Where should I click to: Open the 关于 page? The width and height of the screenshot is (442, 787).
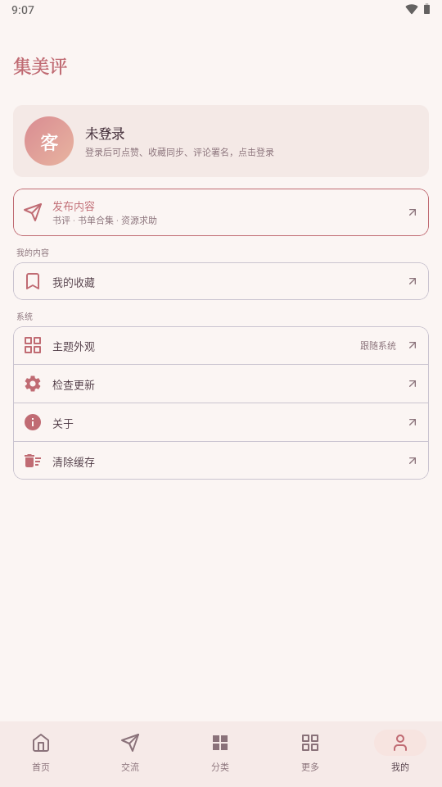point(221,423)
